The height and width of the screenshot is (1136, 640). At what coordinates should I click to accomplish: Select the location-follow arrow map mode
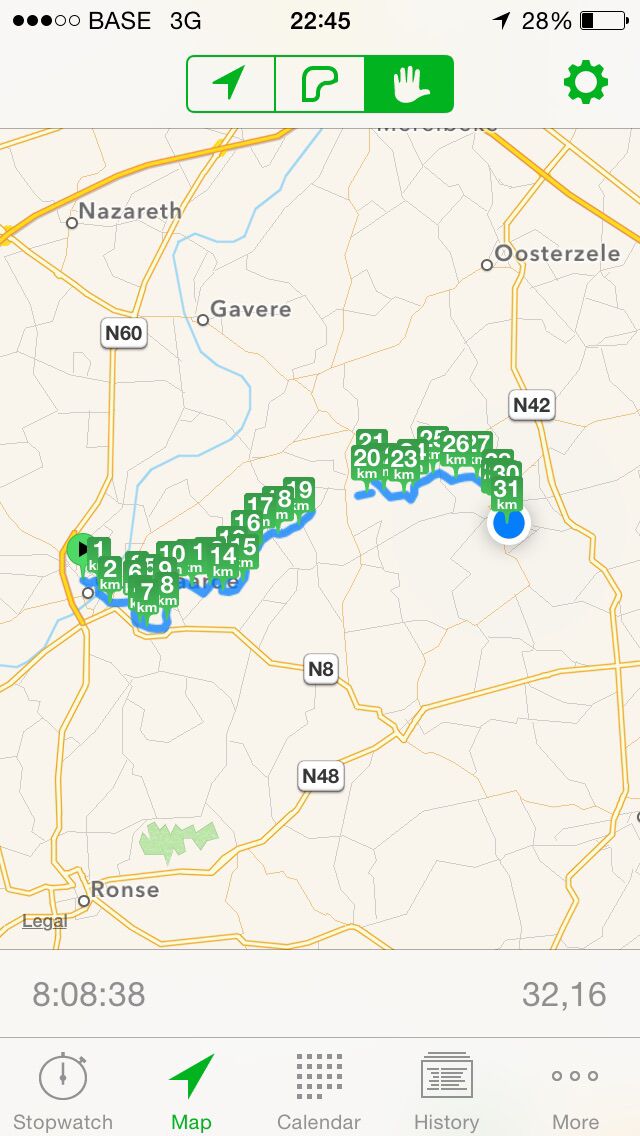pos(230,84)
